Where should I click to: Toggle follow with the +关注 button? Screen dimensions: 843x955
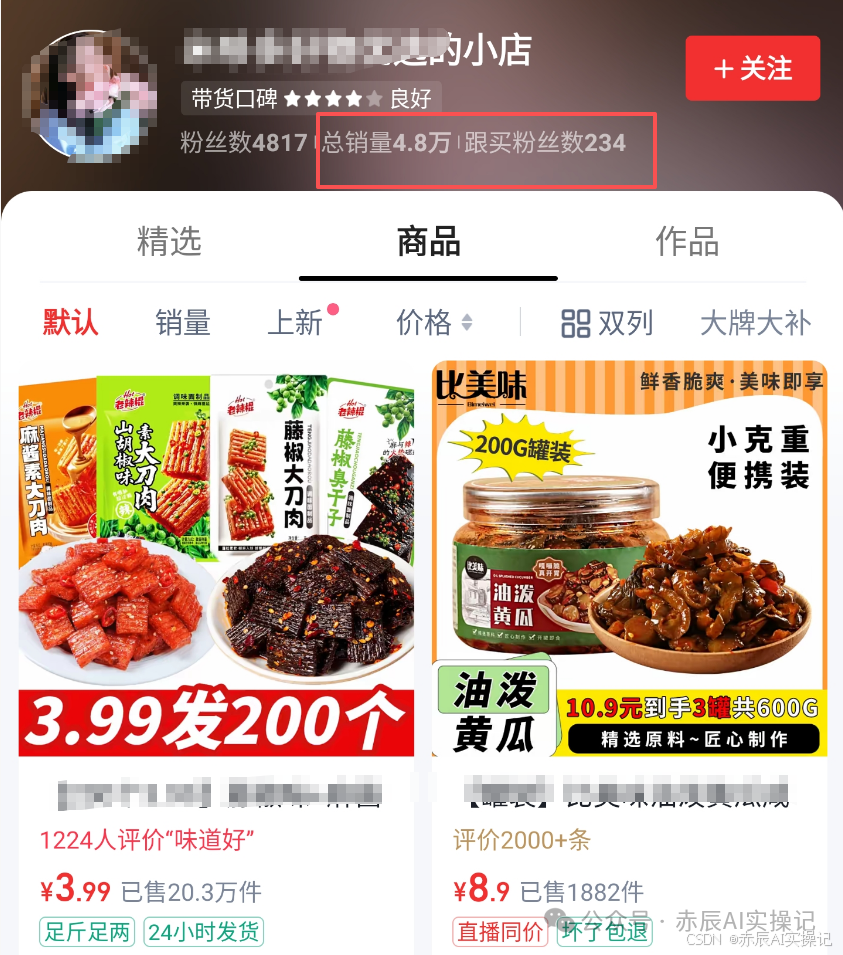click(753, 68)
